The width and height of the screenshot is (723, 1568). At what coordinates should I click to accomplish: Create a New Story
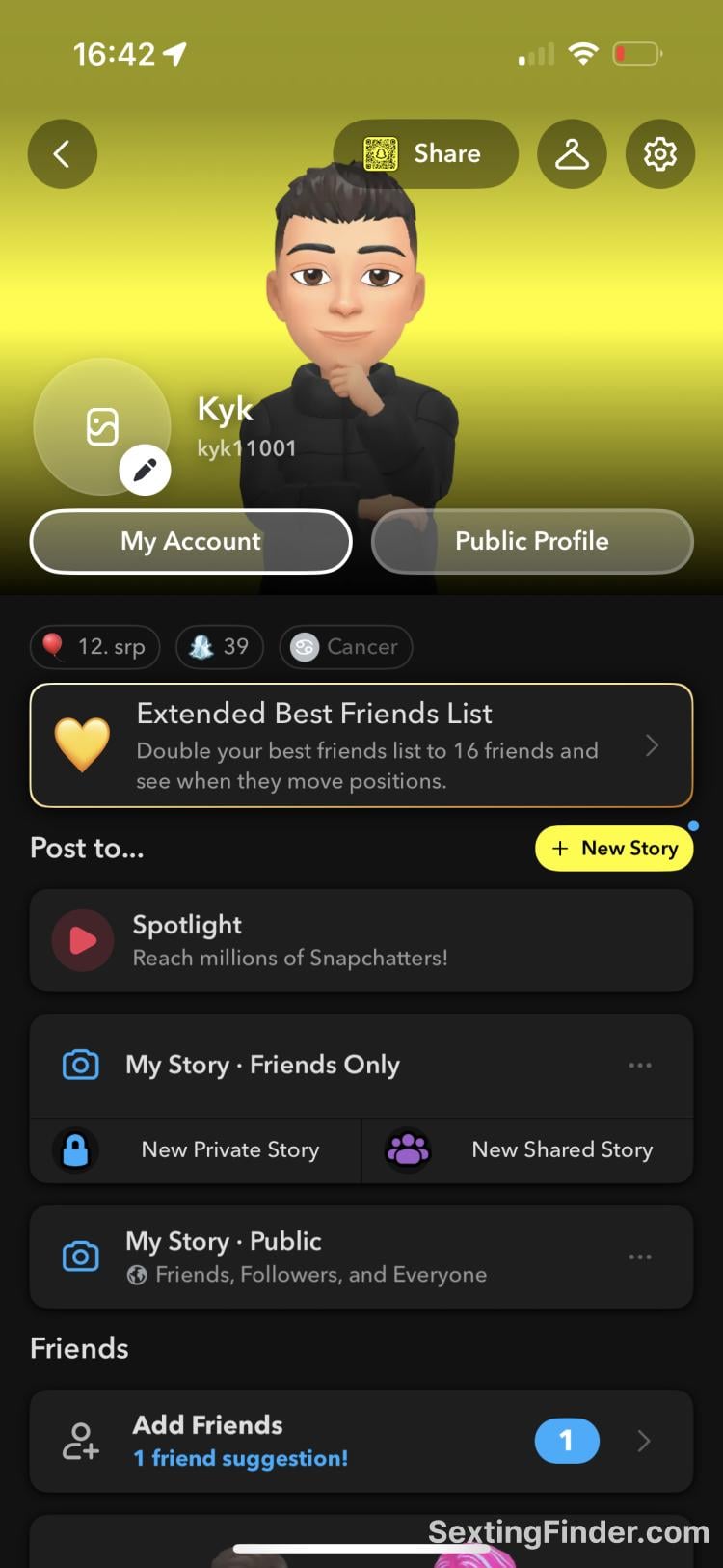coord(614,849)
